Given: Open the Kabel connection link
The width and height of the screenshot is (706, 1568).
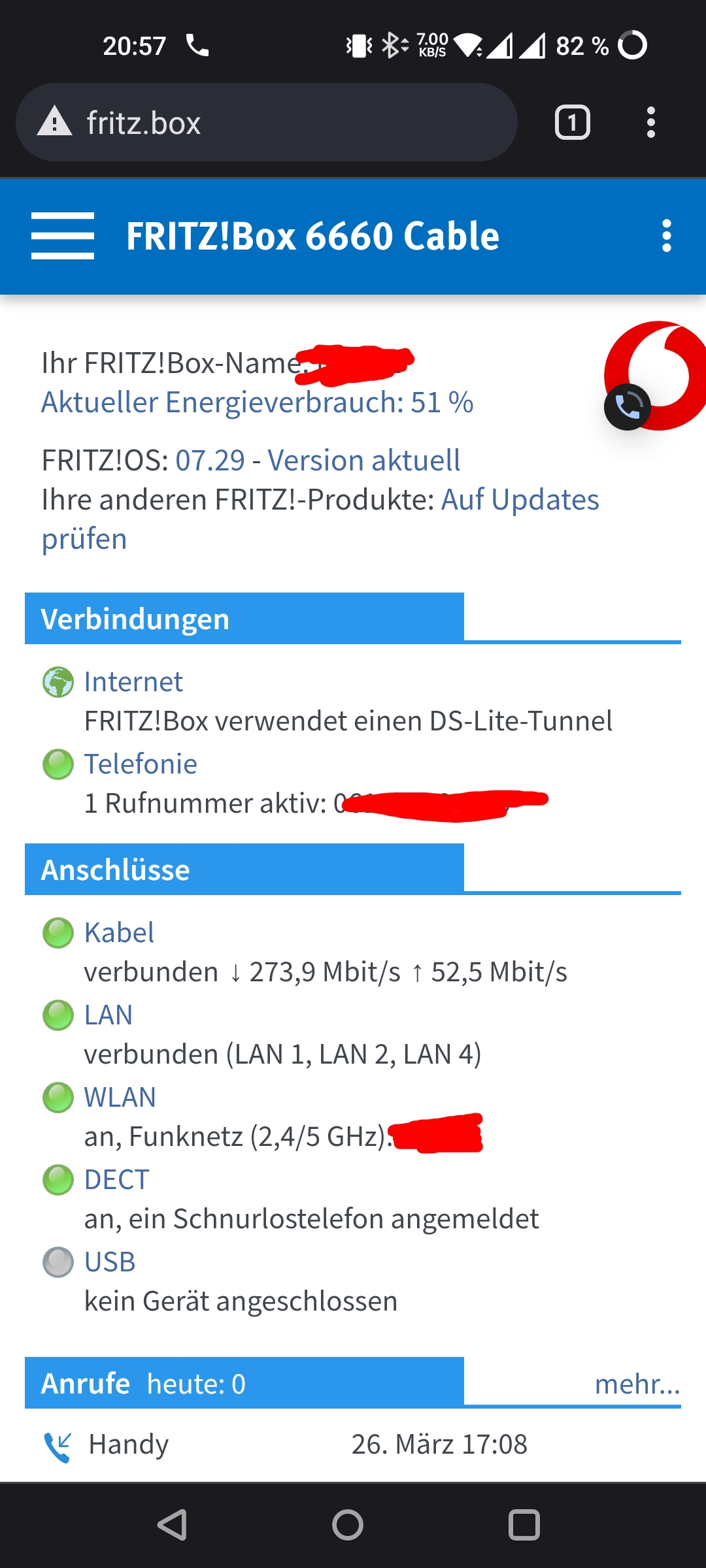Looking at the screenshot, I should [x=119, y=933].
